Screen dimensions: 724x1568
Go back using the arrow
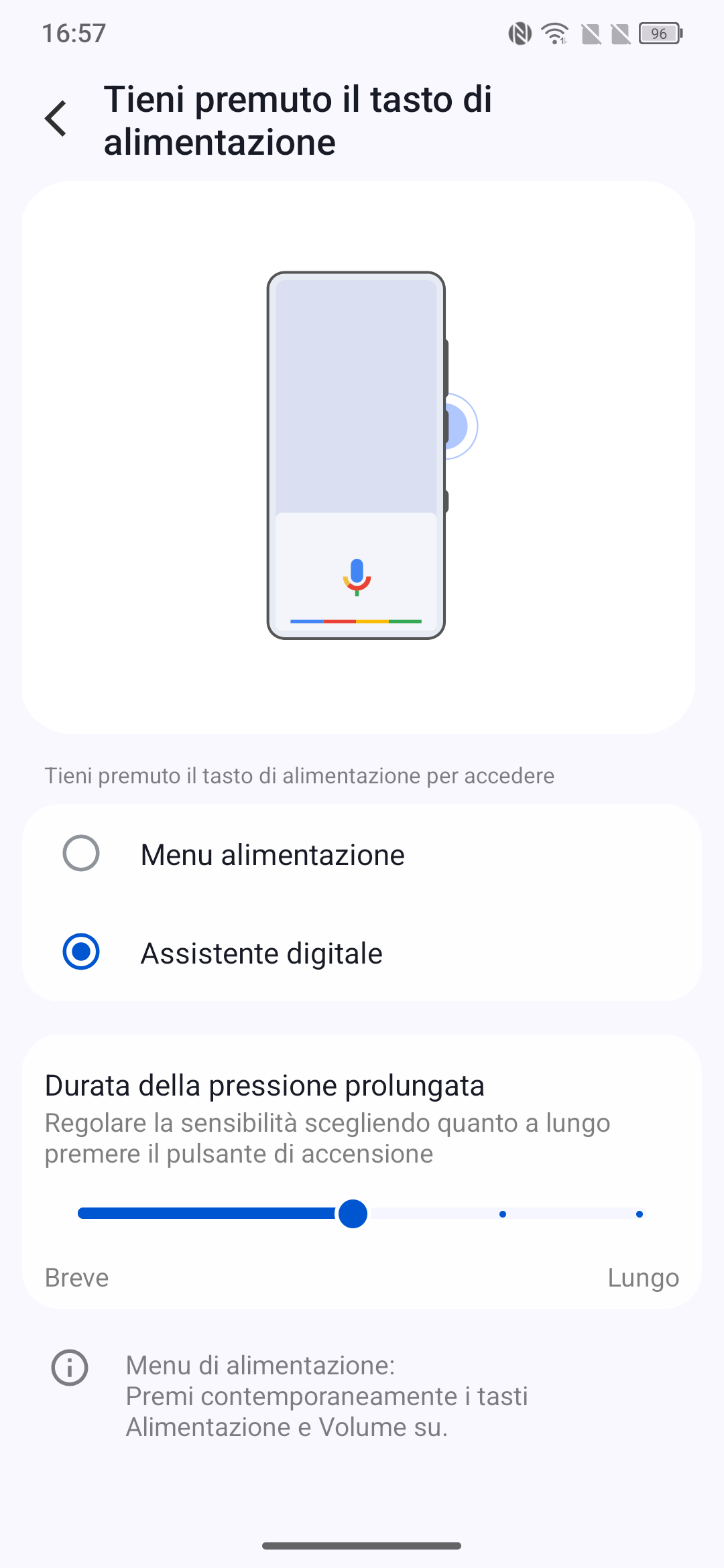click(56, 119)
